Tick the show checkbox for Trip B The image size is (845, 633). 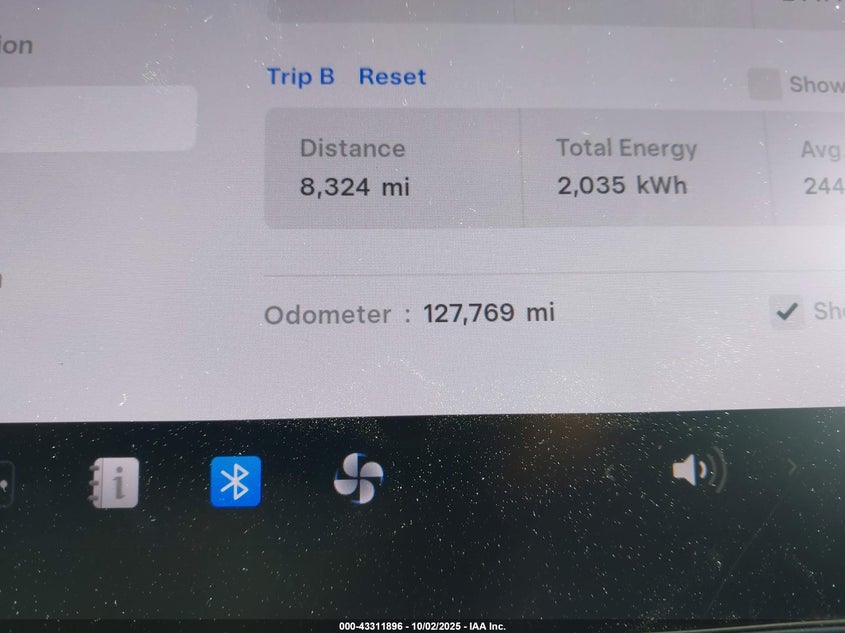(x=765, y=85)
